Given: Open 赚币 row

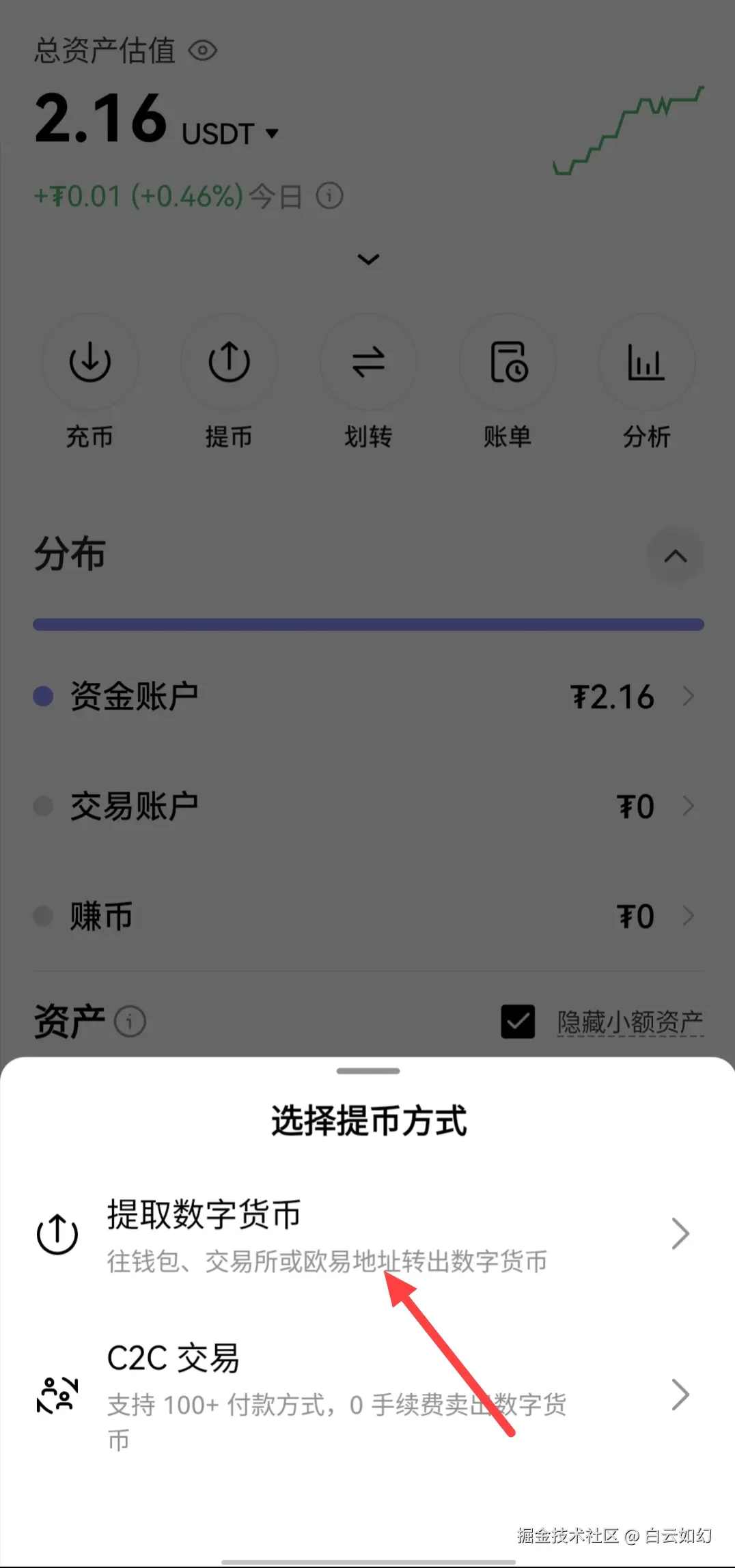Looking at the screenshot, I should 367,916.
